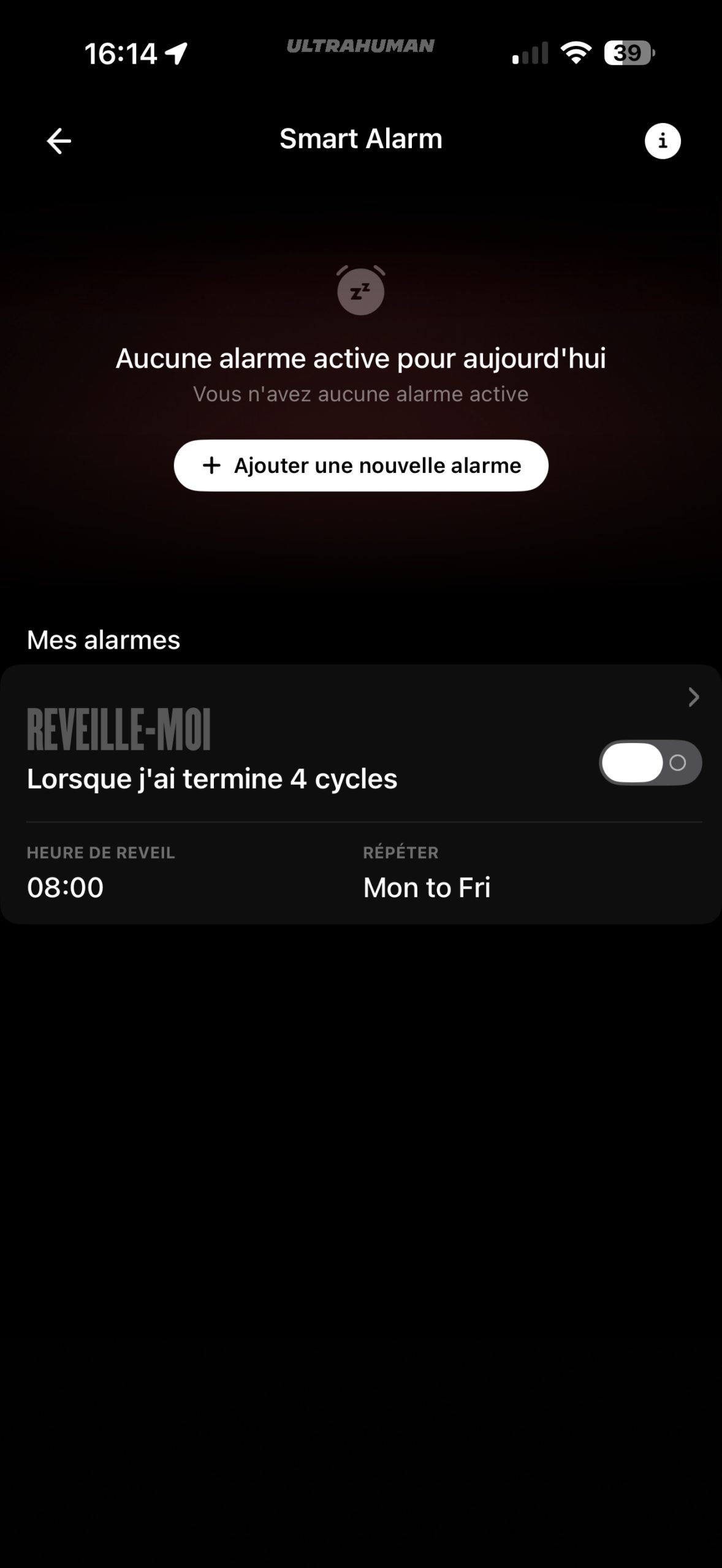Go back from Smart Alarm screen
This screenshot has height=1568, width=722.
(59, 141)
